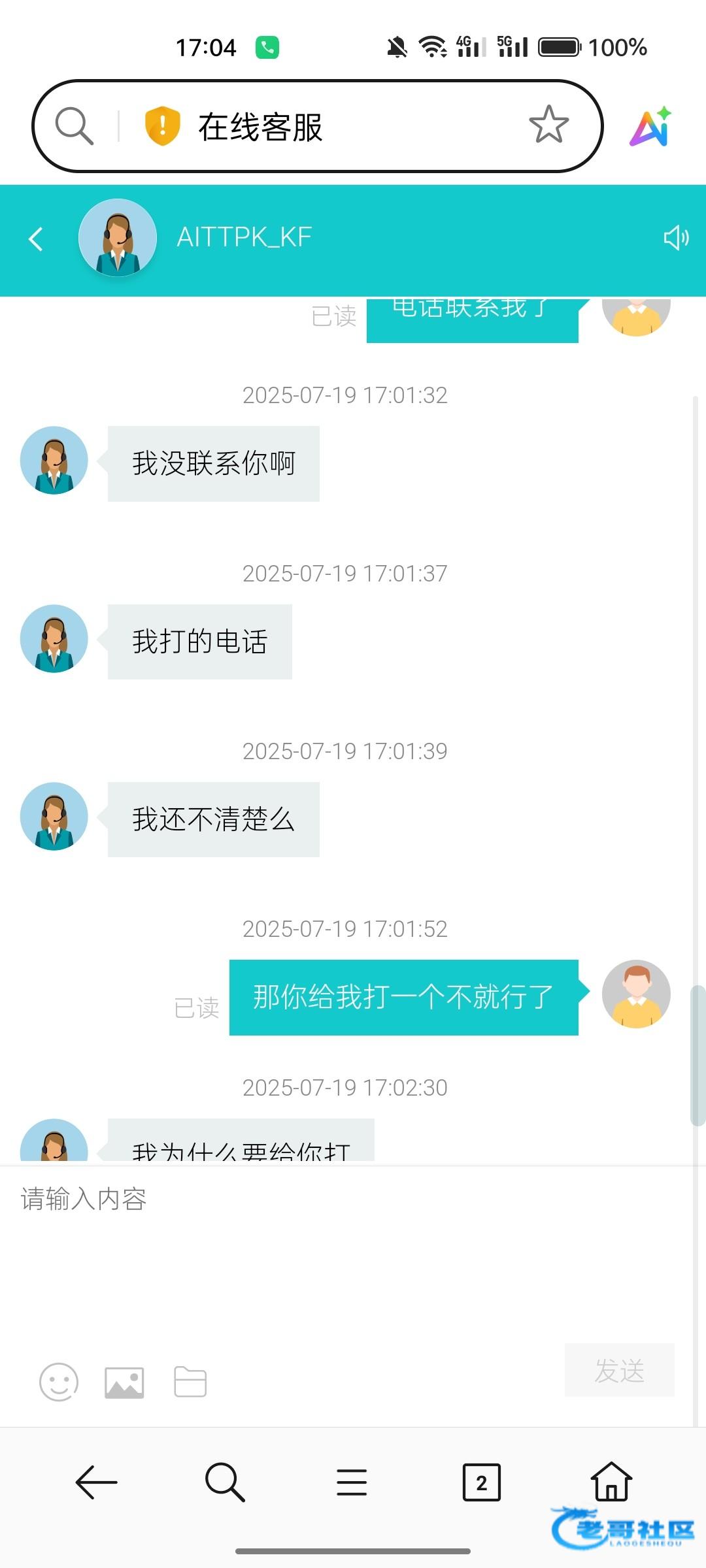
Task: Open search from the bottom toolbar
Action: (x=224, y=1482)
